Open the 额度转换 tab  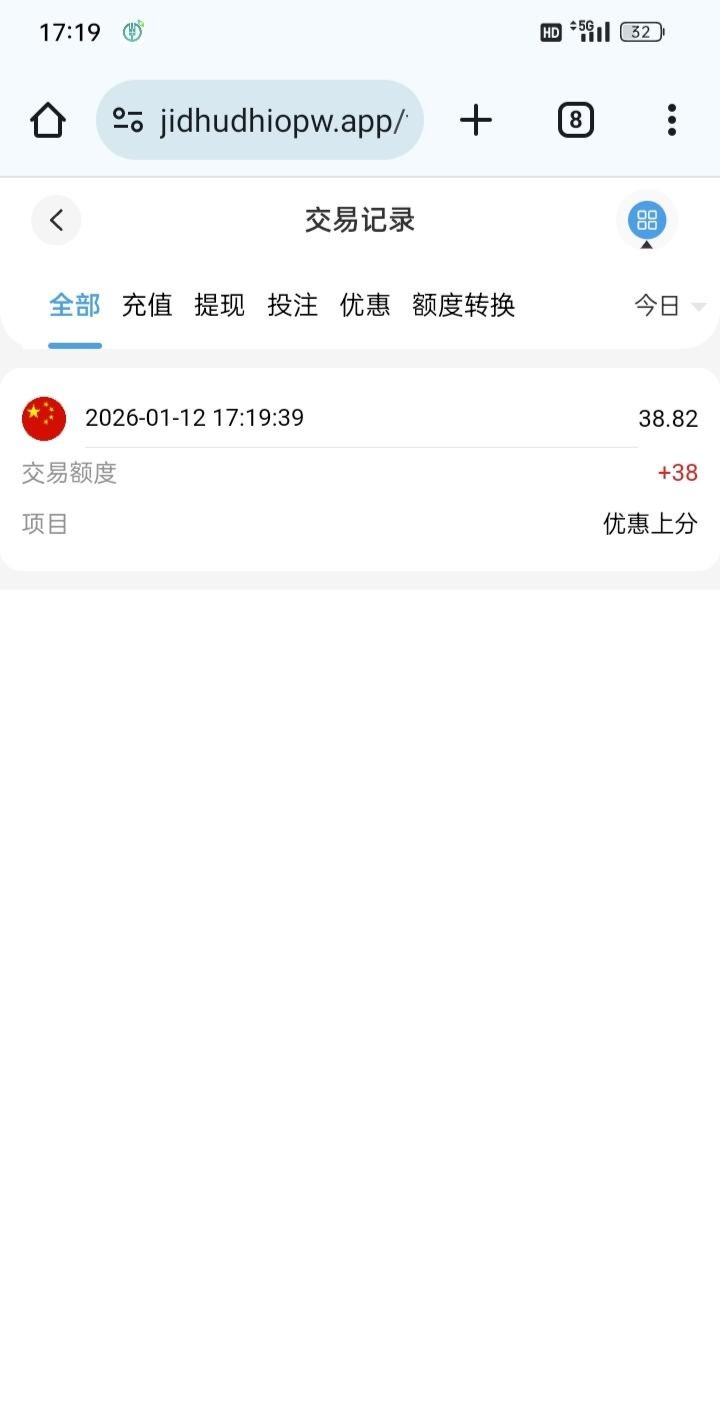[x=463, y=305]
